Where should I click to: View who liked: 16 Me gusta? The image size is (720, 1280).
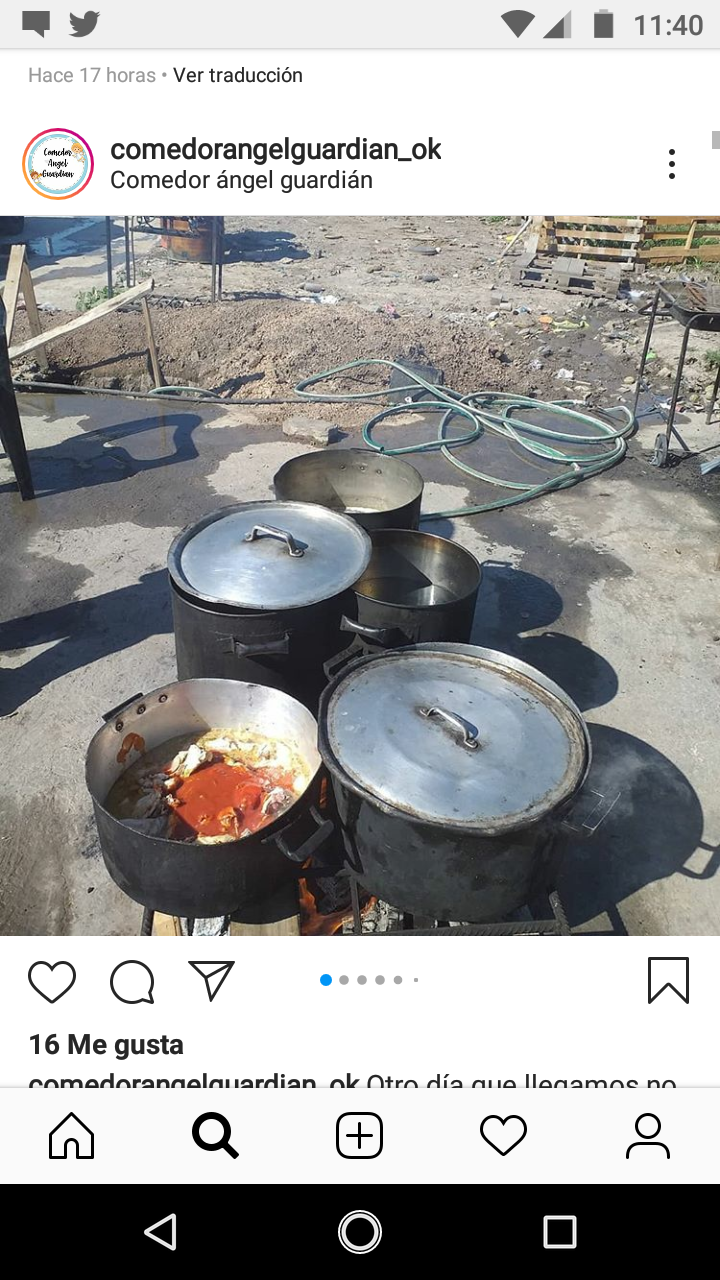(x=106, y=1045)
